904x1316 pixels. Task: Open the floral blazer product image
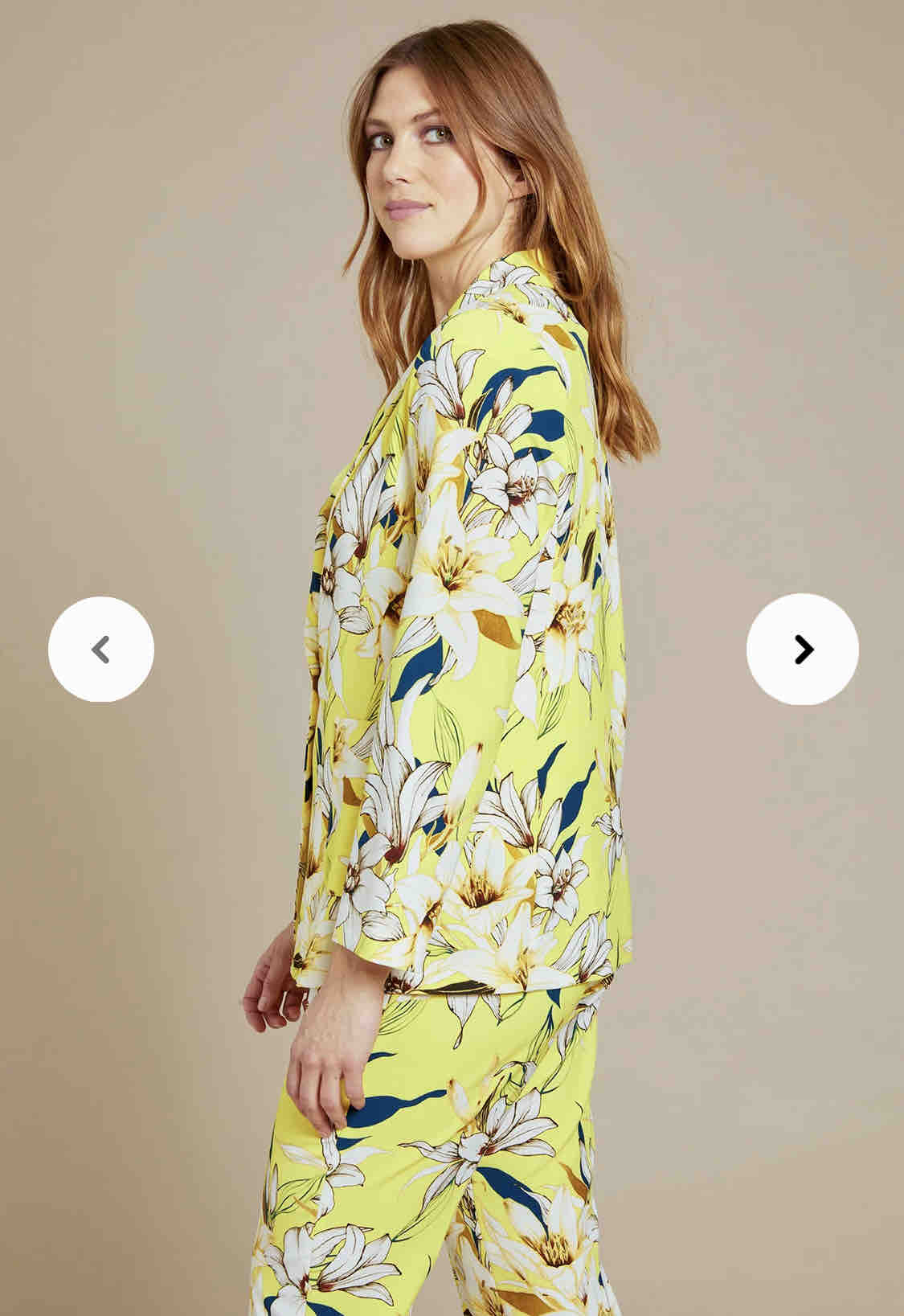[466, 683]
